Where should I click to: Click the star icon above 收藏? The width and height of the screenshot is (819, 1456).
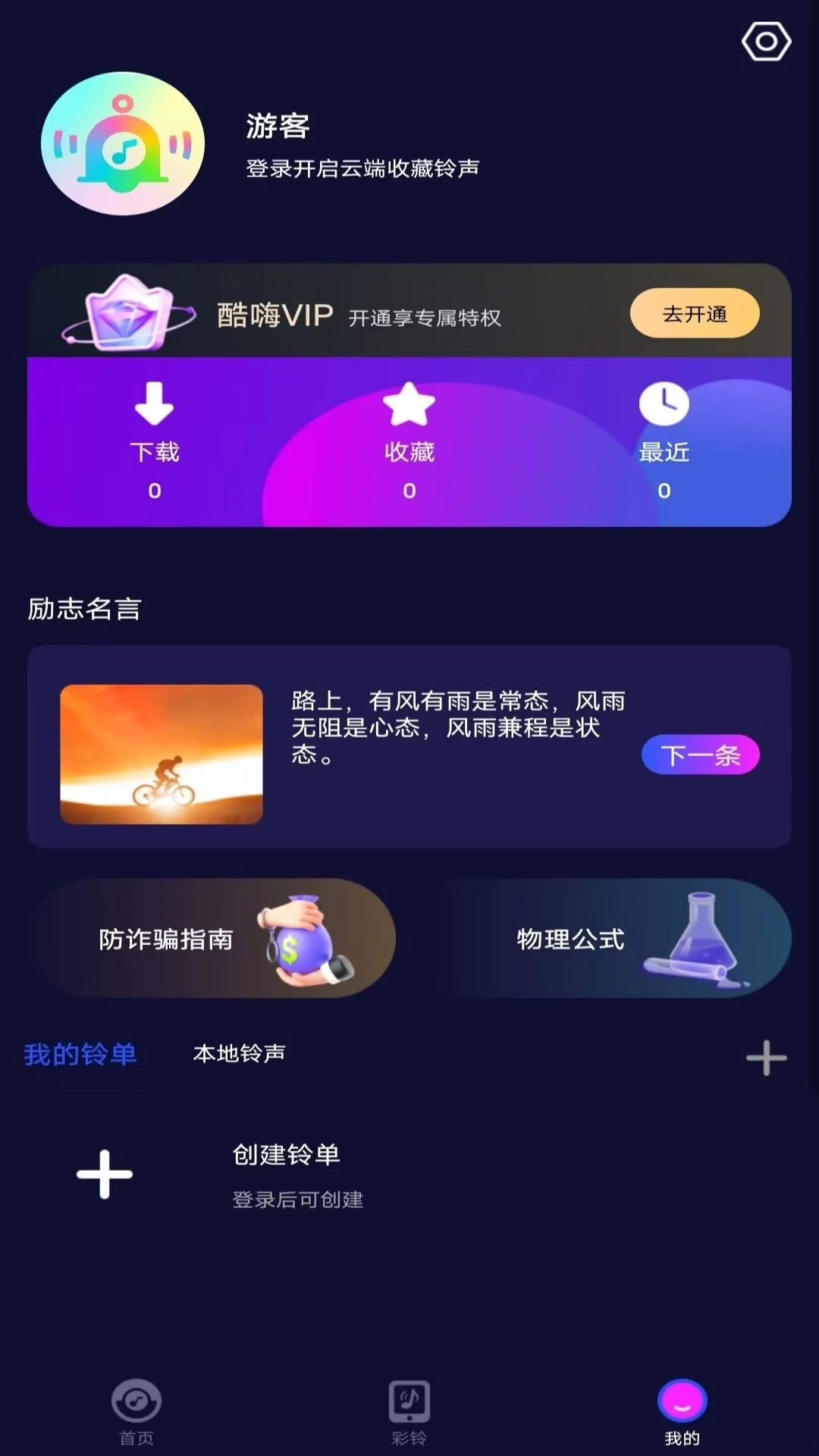point(409,406)
